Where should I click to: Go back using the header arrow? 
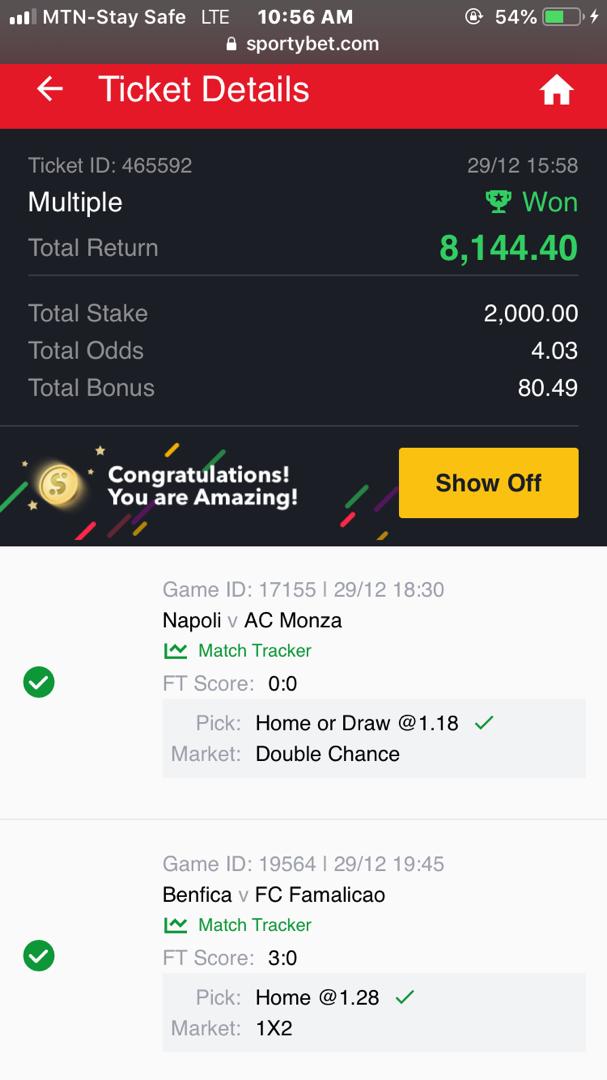[49, 90]
